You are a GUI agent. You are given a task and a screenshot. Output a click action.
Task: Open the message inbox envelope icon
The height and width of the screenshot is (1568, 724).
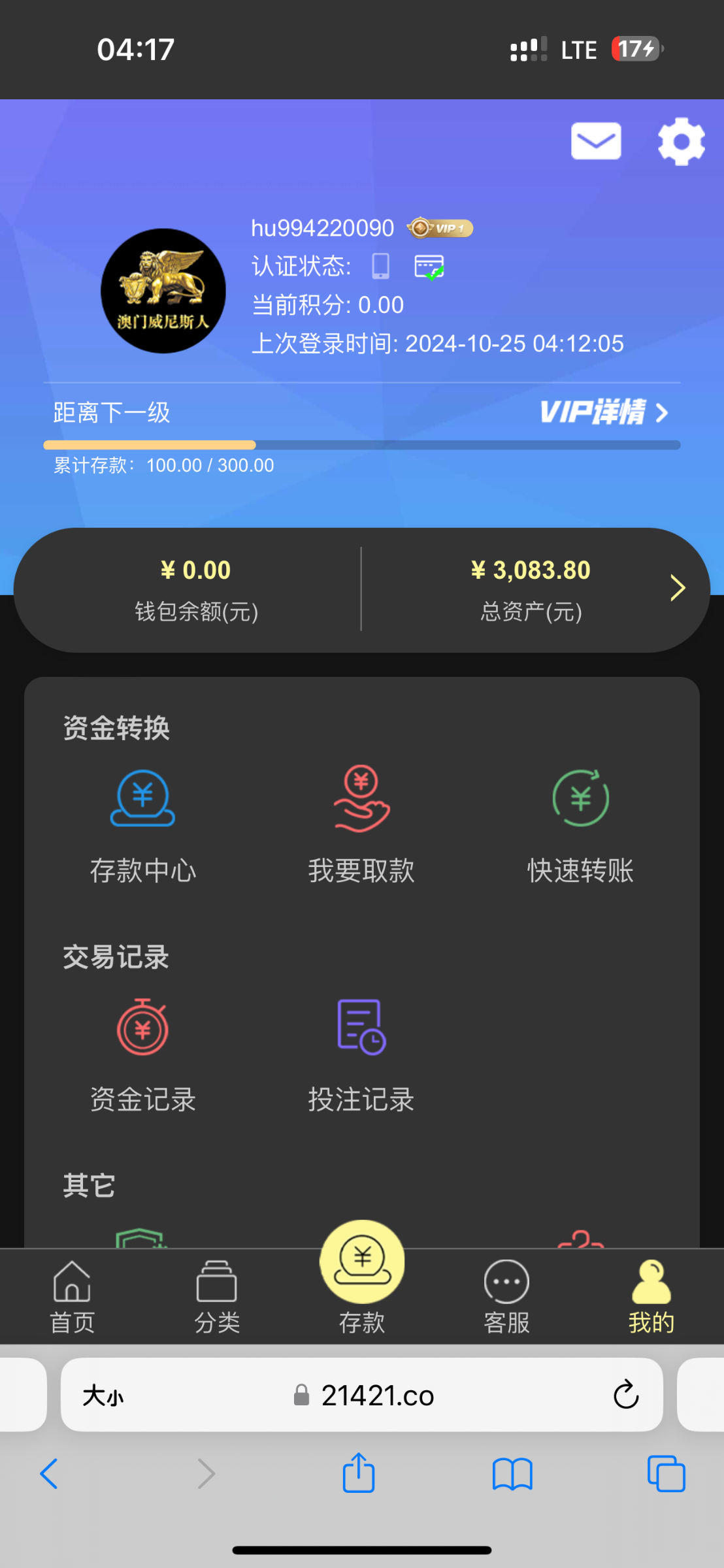pos(595,140)
